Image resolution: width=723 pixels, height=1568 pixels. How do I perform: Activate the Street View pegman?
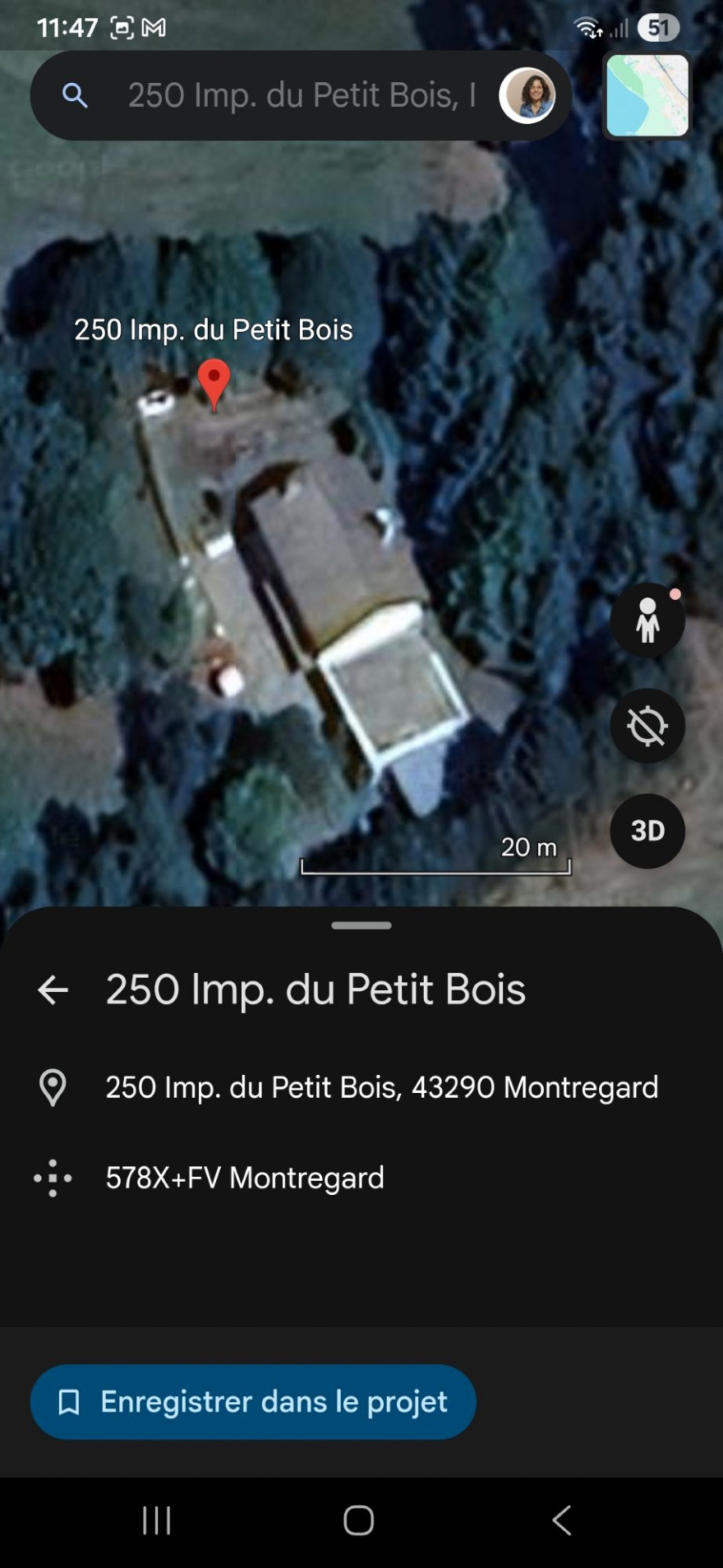coord(647,620)
